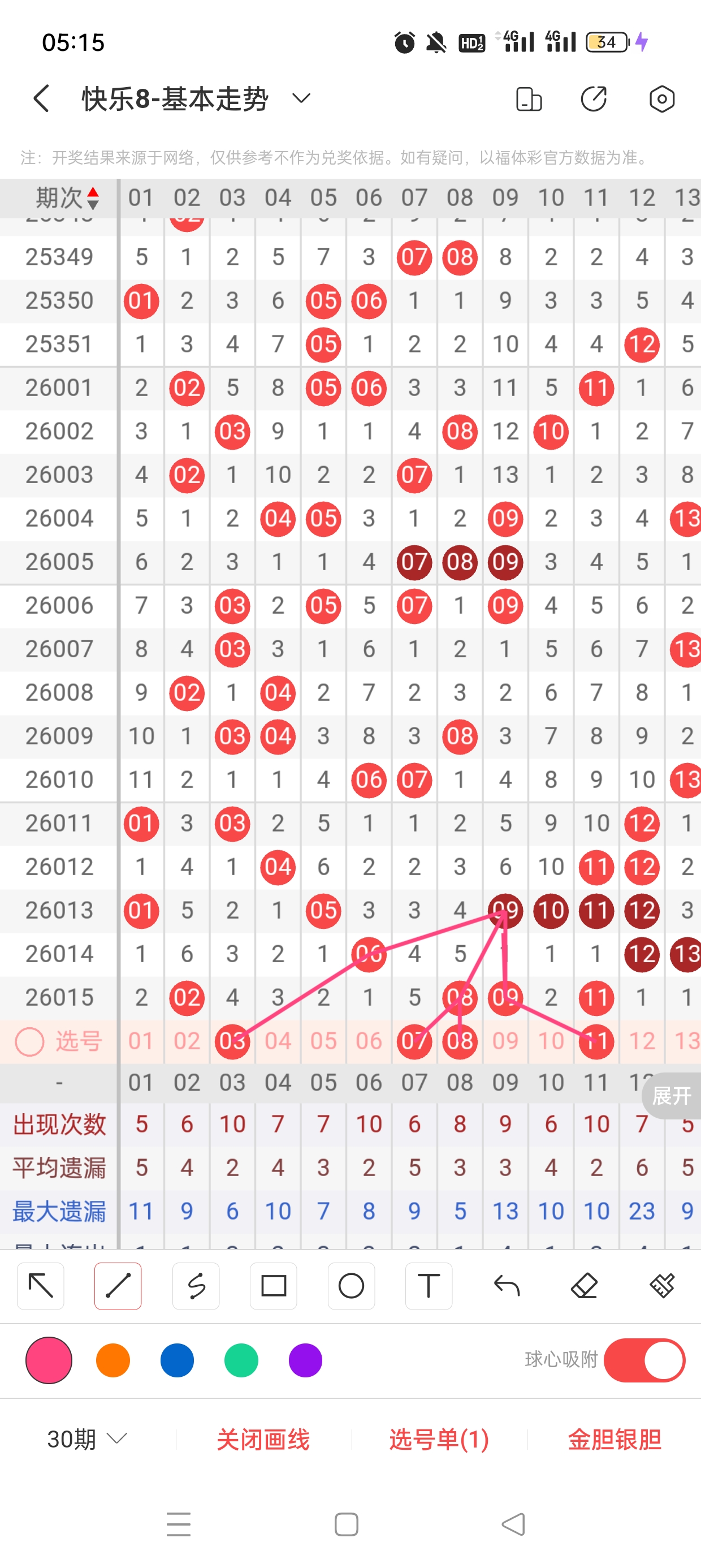This screenshot has height=1568, width=701.
Task: Undo the last drawn line
Action: pyautogui.click(x=507, y=1286)
